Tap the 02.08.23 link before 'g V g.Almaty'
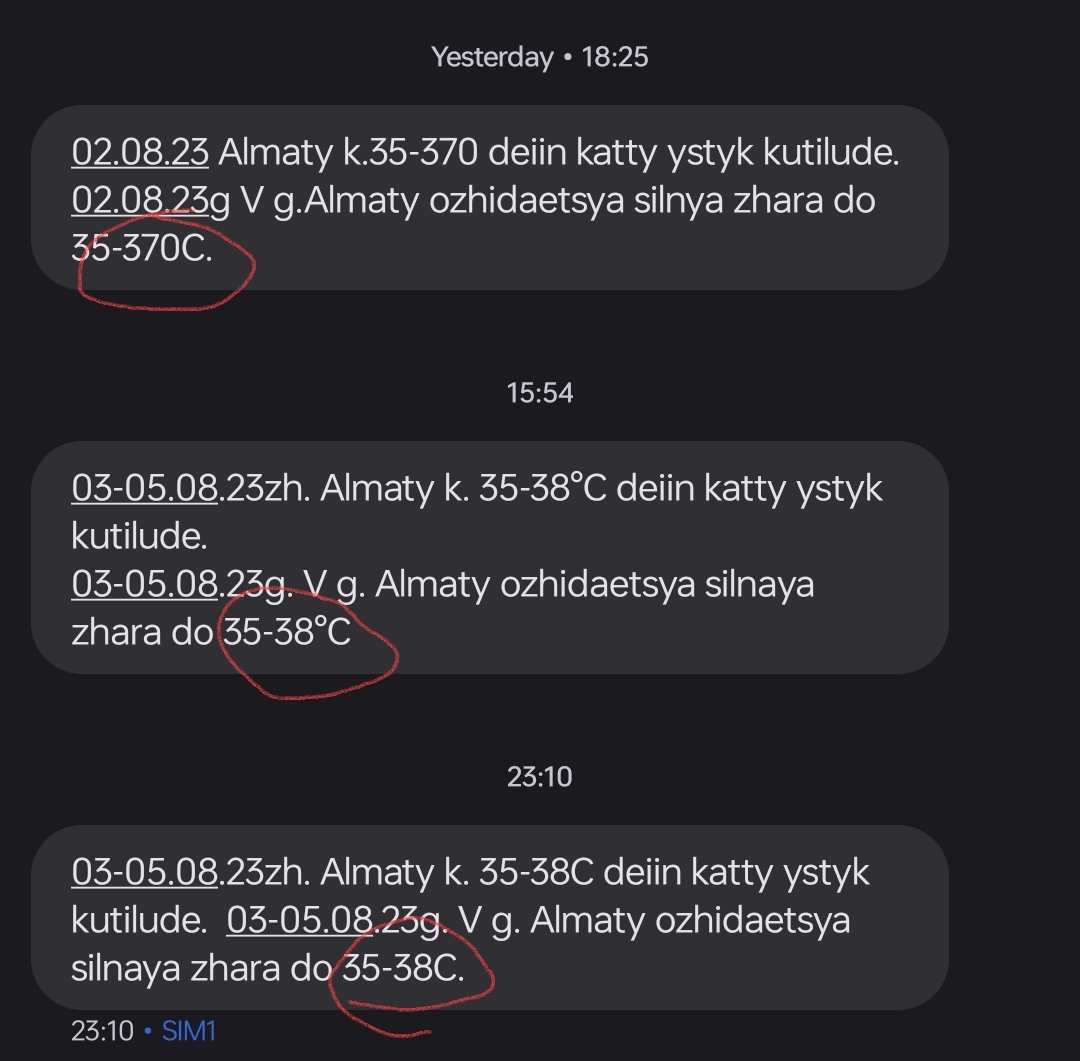This screenshot has height=1061, width=1080. click(x=140, y=200)
